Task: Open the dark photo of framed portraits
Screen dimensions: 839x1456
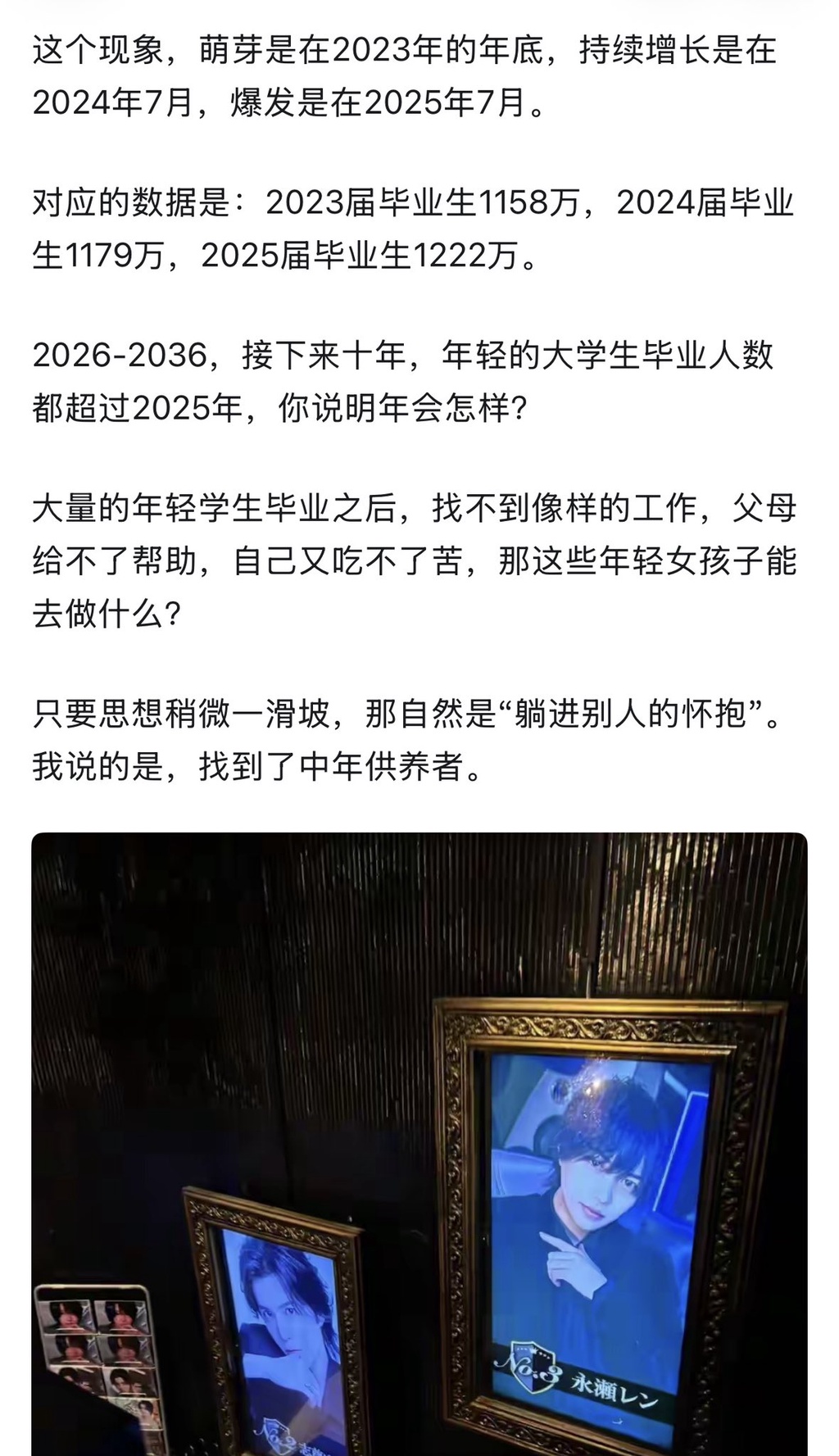Action: click(x=419, y=1143)
